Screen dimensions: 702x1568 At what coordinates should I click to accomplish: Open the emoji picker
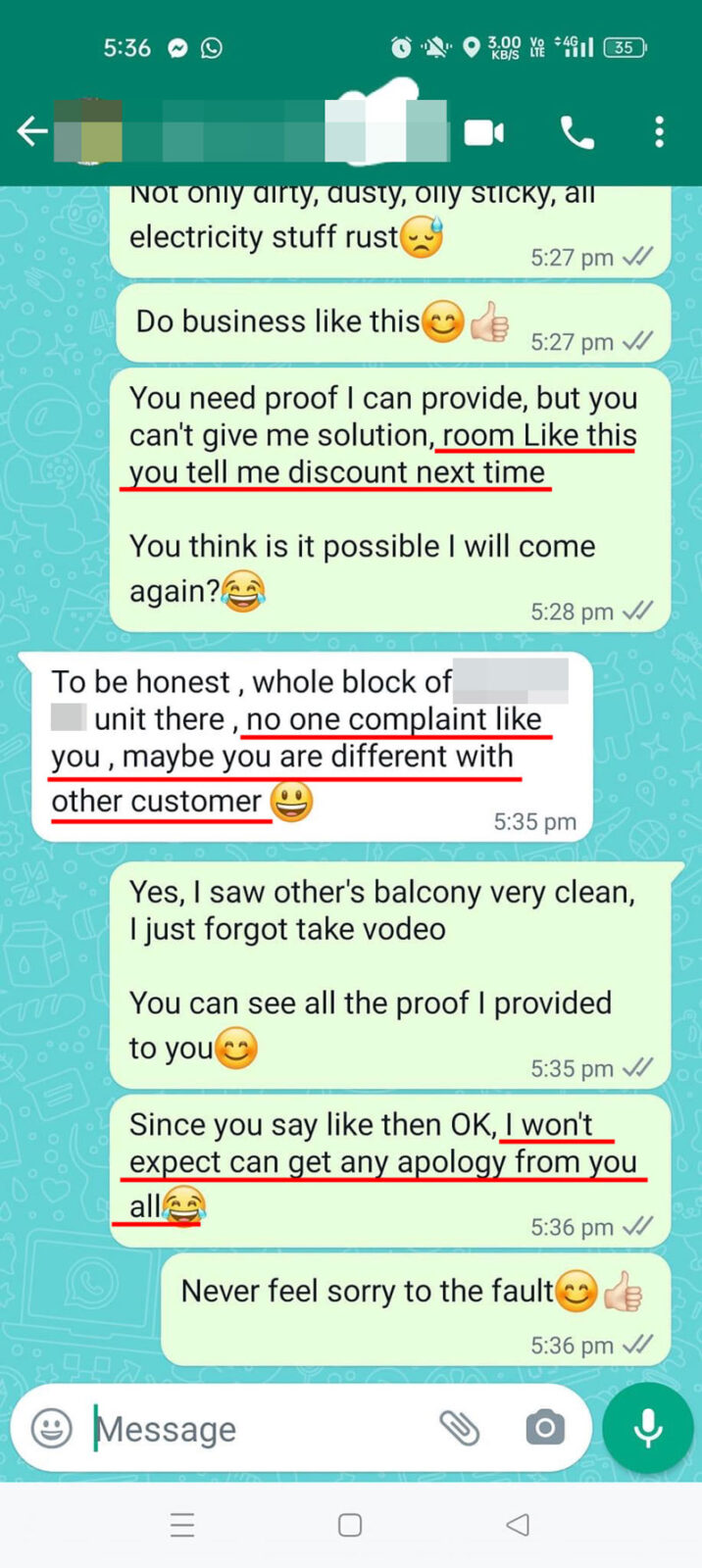pos(52,1428)
